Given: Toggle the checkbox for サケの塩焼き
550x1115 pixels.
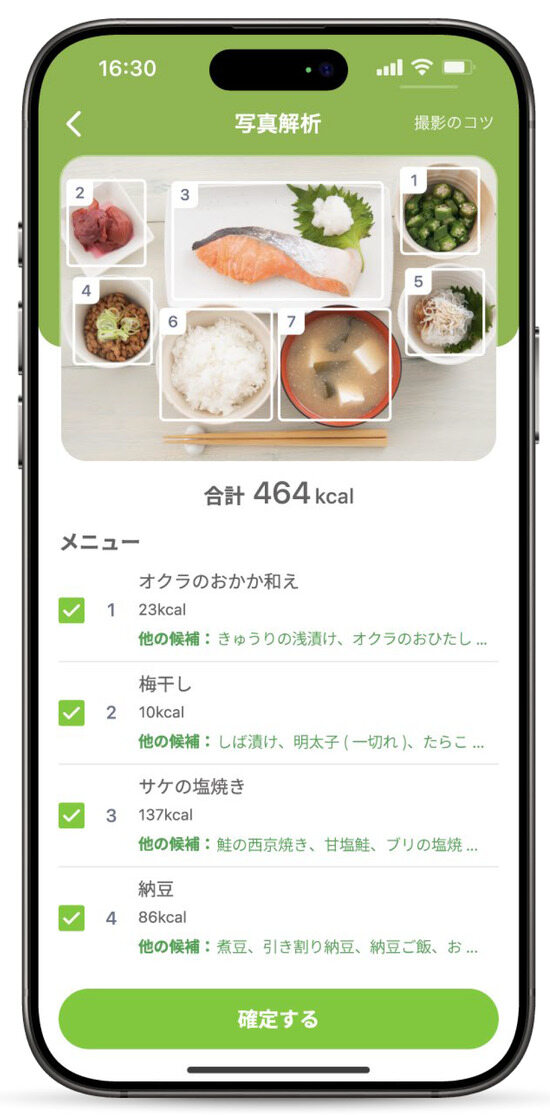Looking at the screenshot, I should pyautogui.click(x=71, y=815).
